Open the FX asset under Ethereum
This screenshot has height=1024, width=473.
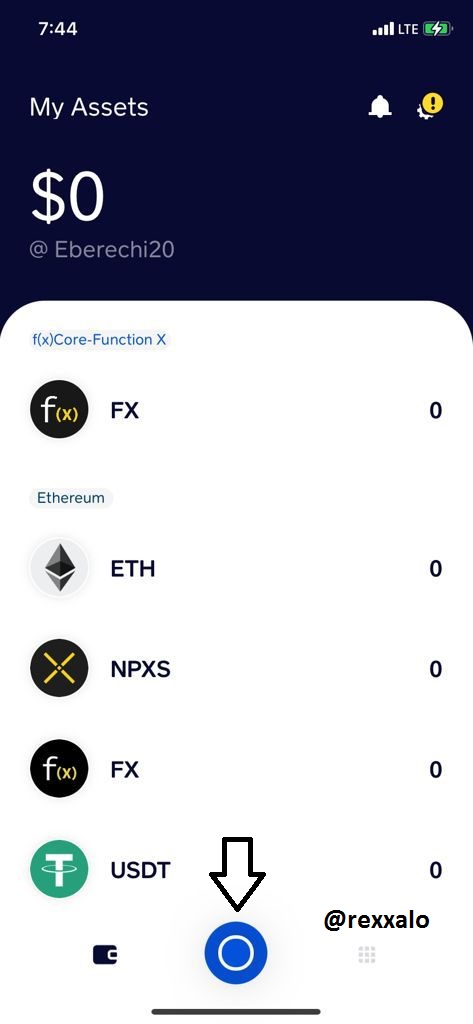coord(236,769)
